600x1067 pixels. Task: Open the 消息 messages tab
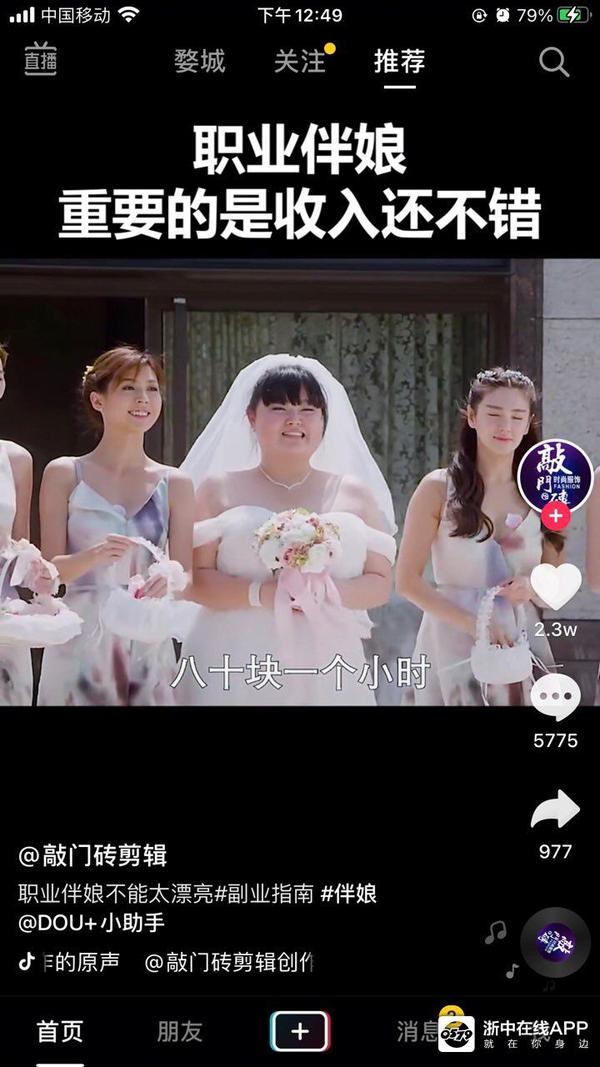tap(417, 1031)
